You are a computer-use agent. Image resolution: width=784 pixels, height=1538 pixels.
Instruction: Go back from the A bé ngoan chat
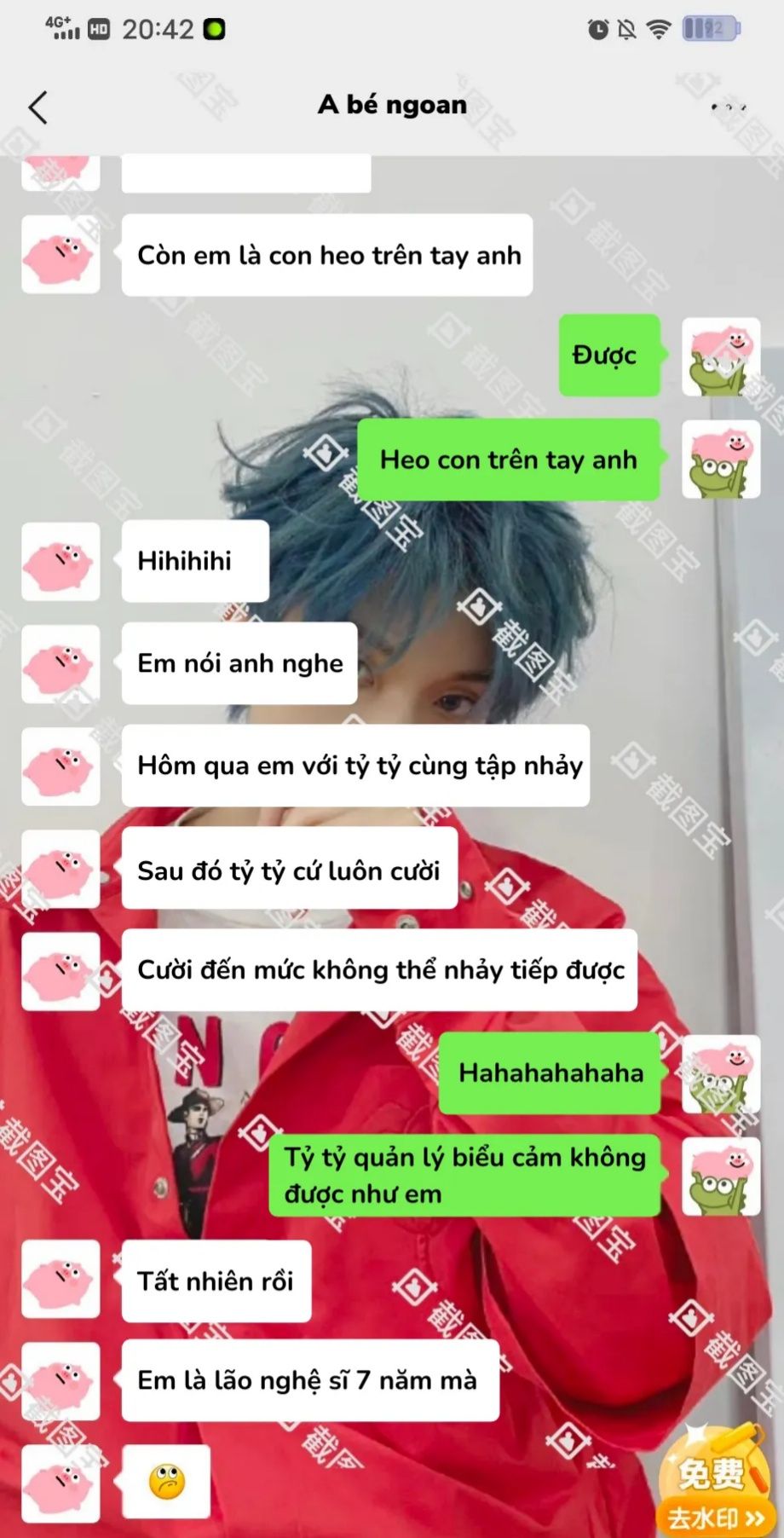[x=37, y=107]
